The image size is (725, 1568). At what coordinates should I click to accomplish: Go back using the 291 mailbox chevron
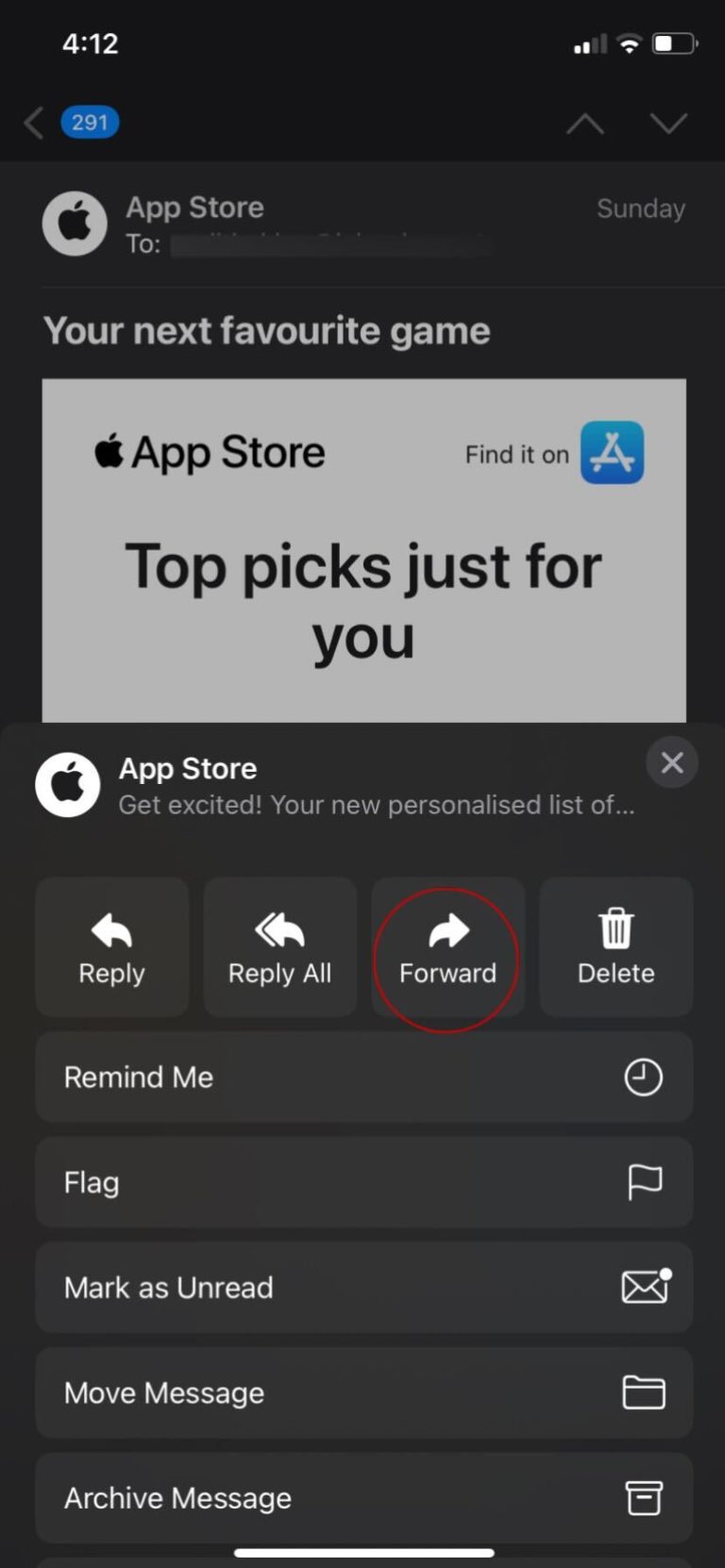point(34,123)
